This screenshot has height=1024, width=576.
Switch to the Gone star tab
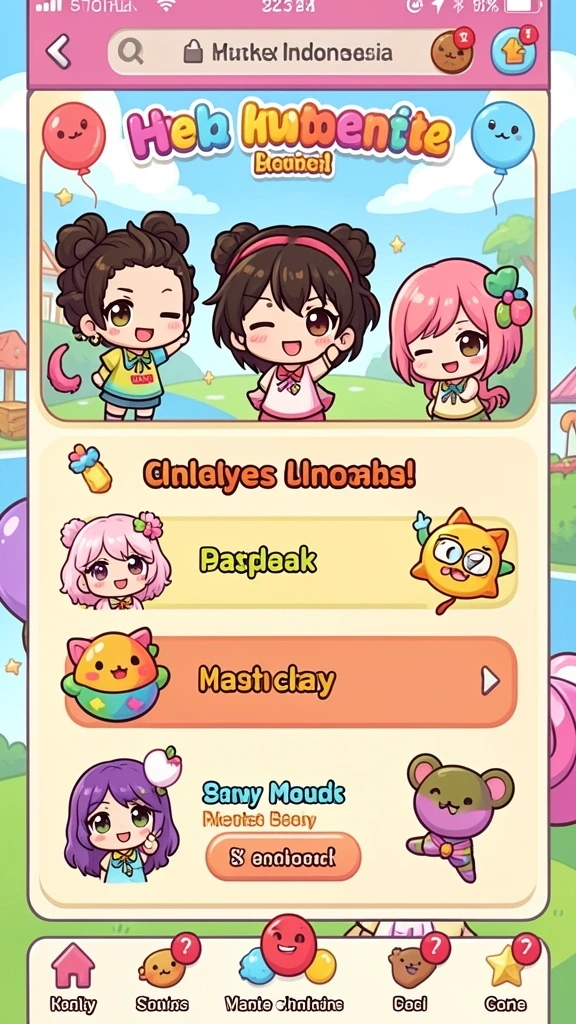point(507,977)
